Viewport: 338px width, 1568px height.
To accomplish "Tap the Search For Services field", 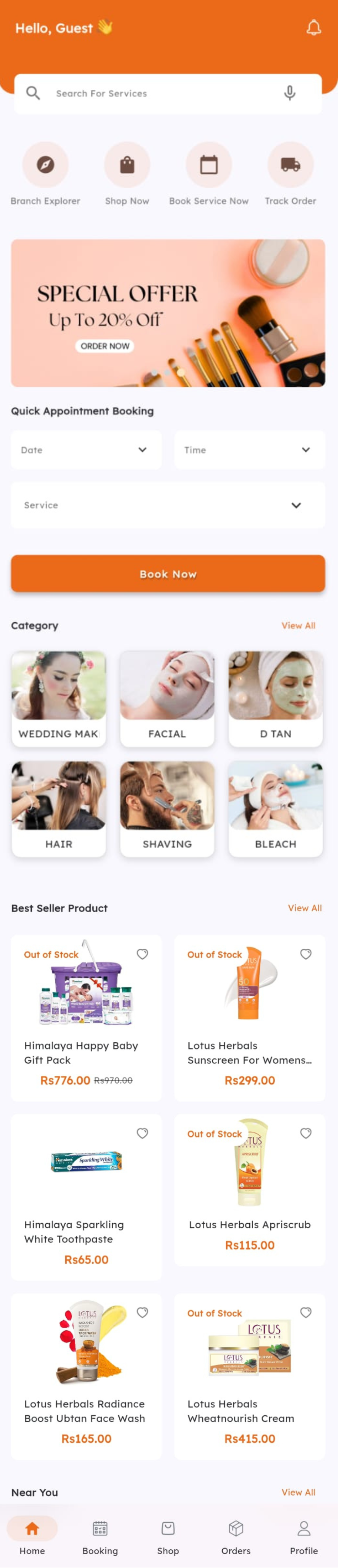I will click(158, 93).
